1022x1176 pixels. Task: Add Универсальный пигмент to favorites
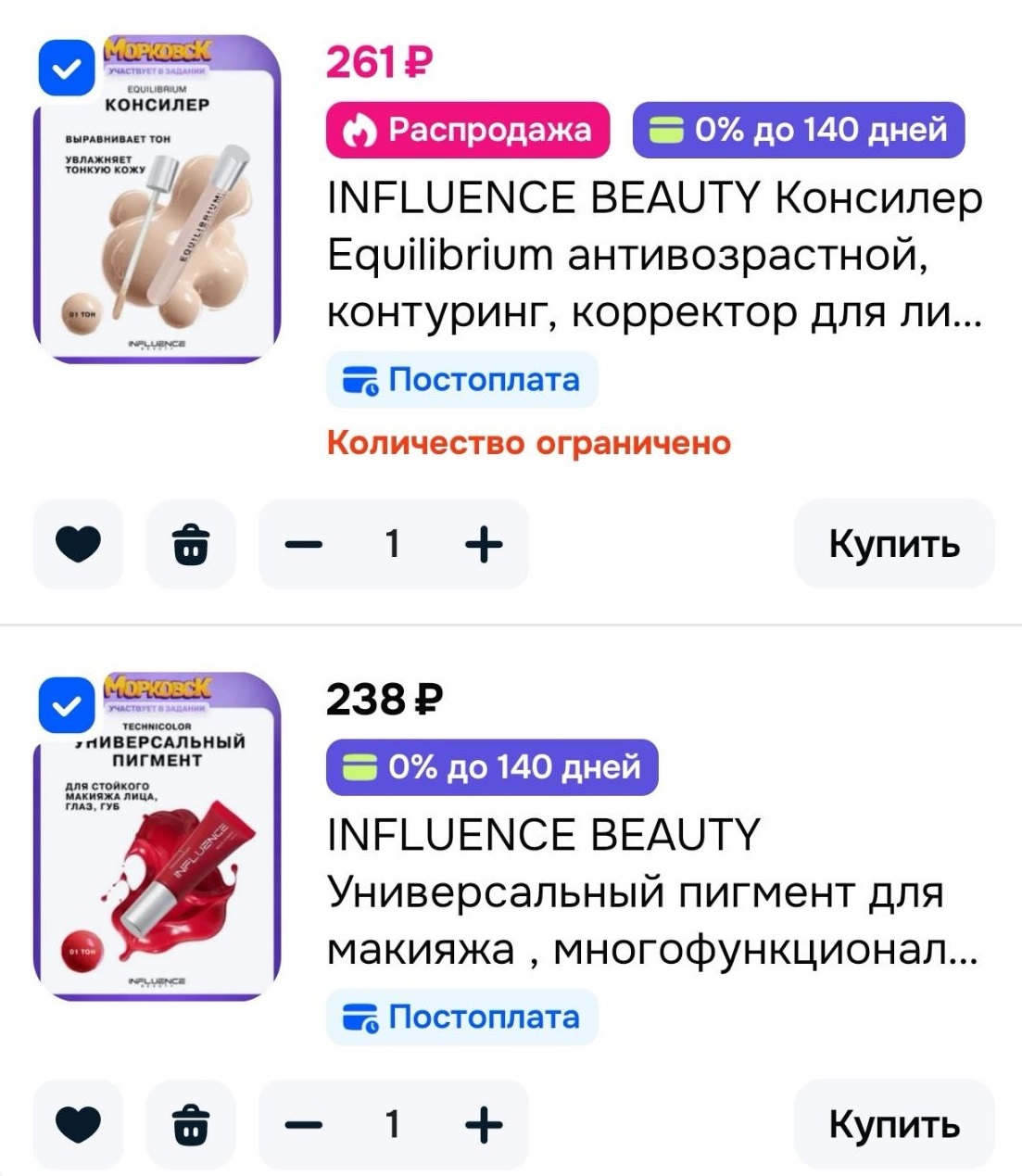pos(78,1124)
